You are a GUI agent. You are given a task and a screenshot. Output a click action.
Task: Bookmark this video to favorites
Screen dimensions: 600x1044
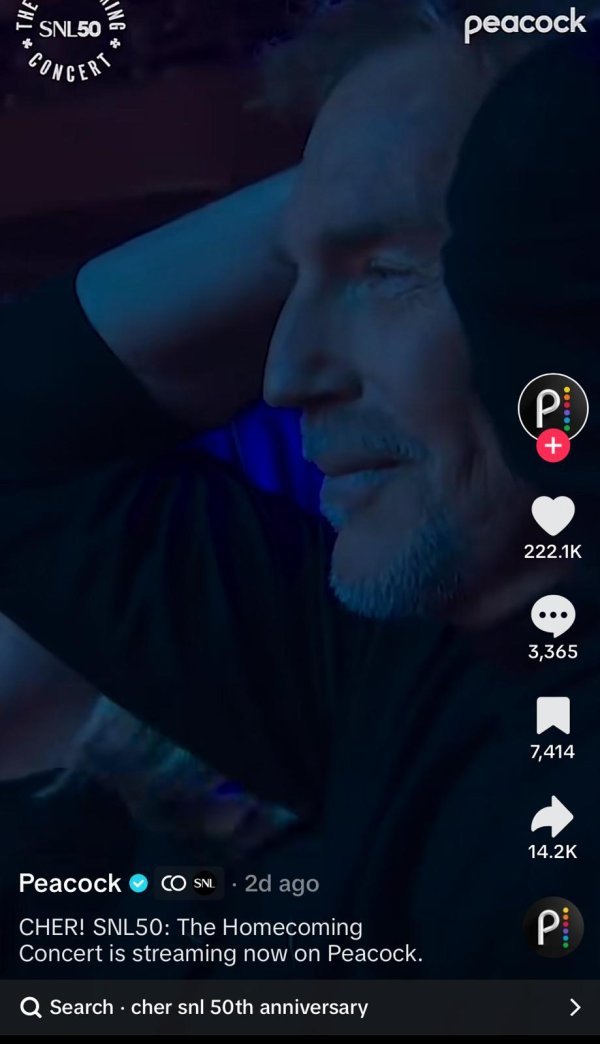point(552,715)
